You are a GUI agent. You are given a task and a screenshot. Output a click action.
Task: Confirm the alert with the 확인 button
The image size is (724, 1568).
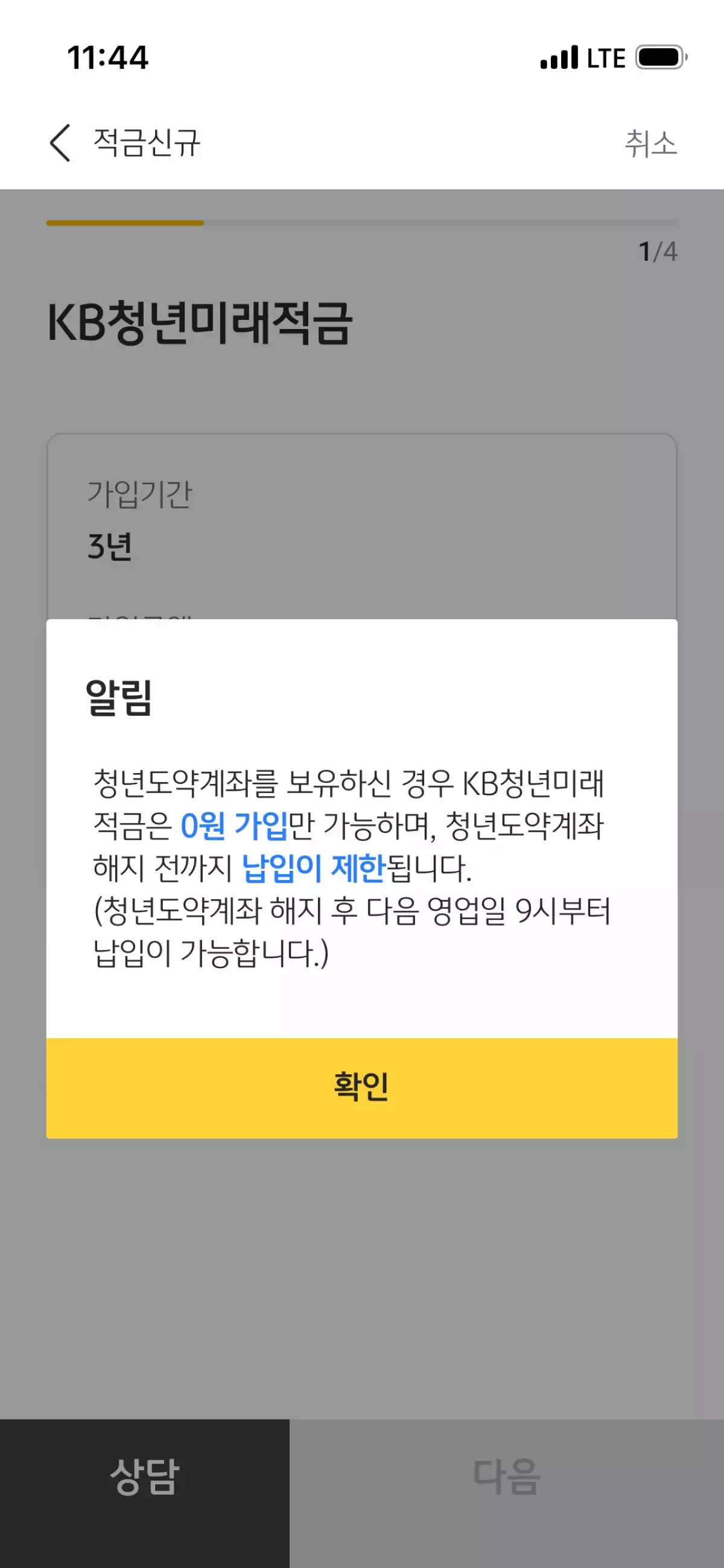tap(362, 1088)
